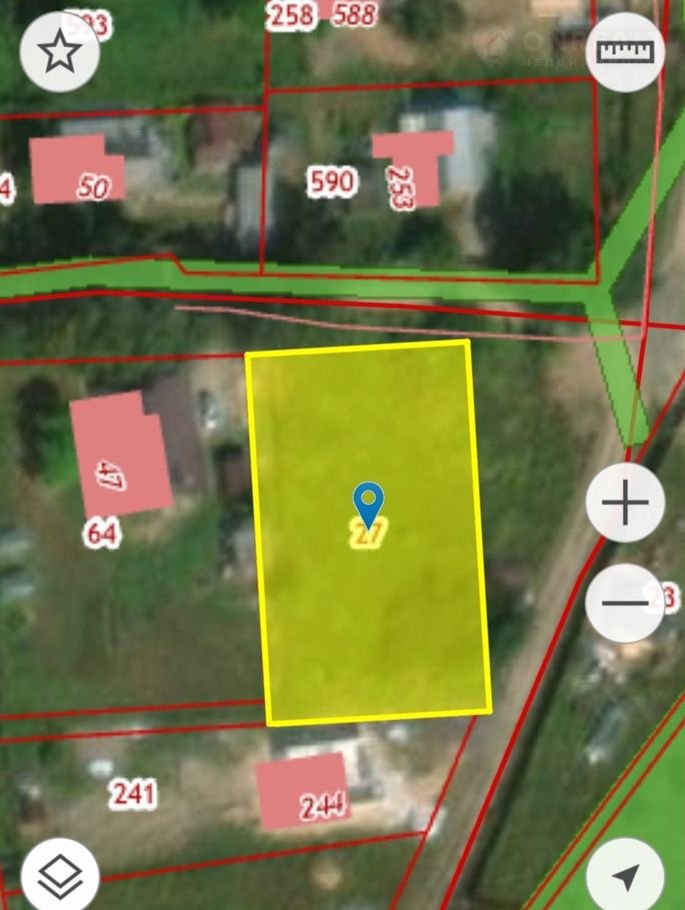685x910 pixels.
Task: Zoom out with the minus button
Action: [625, 603]
